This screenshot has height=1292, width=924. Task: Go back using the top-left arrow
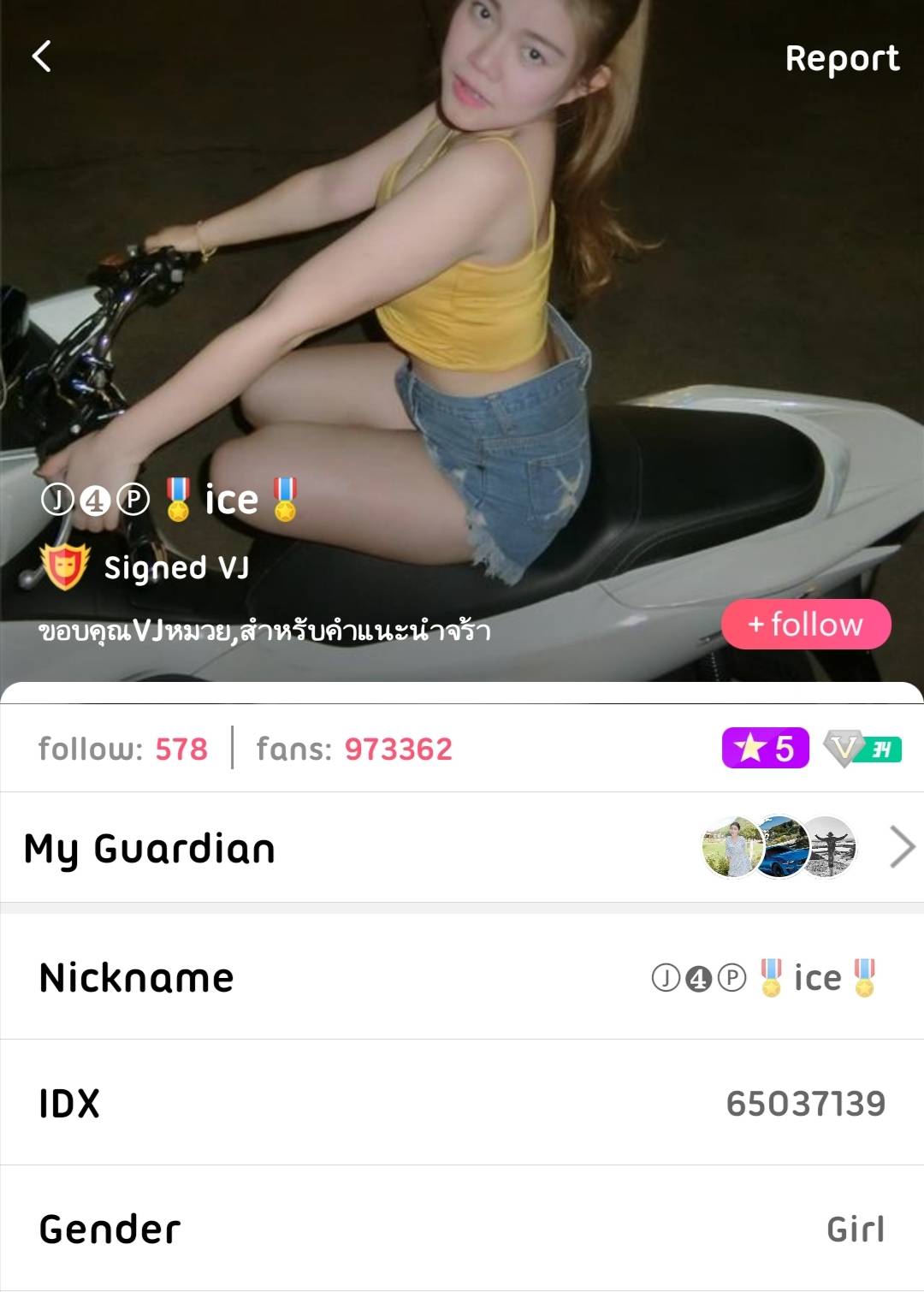coord(41,56)
